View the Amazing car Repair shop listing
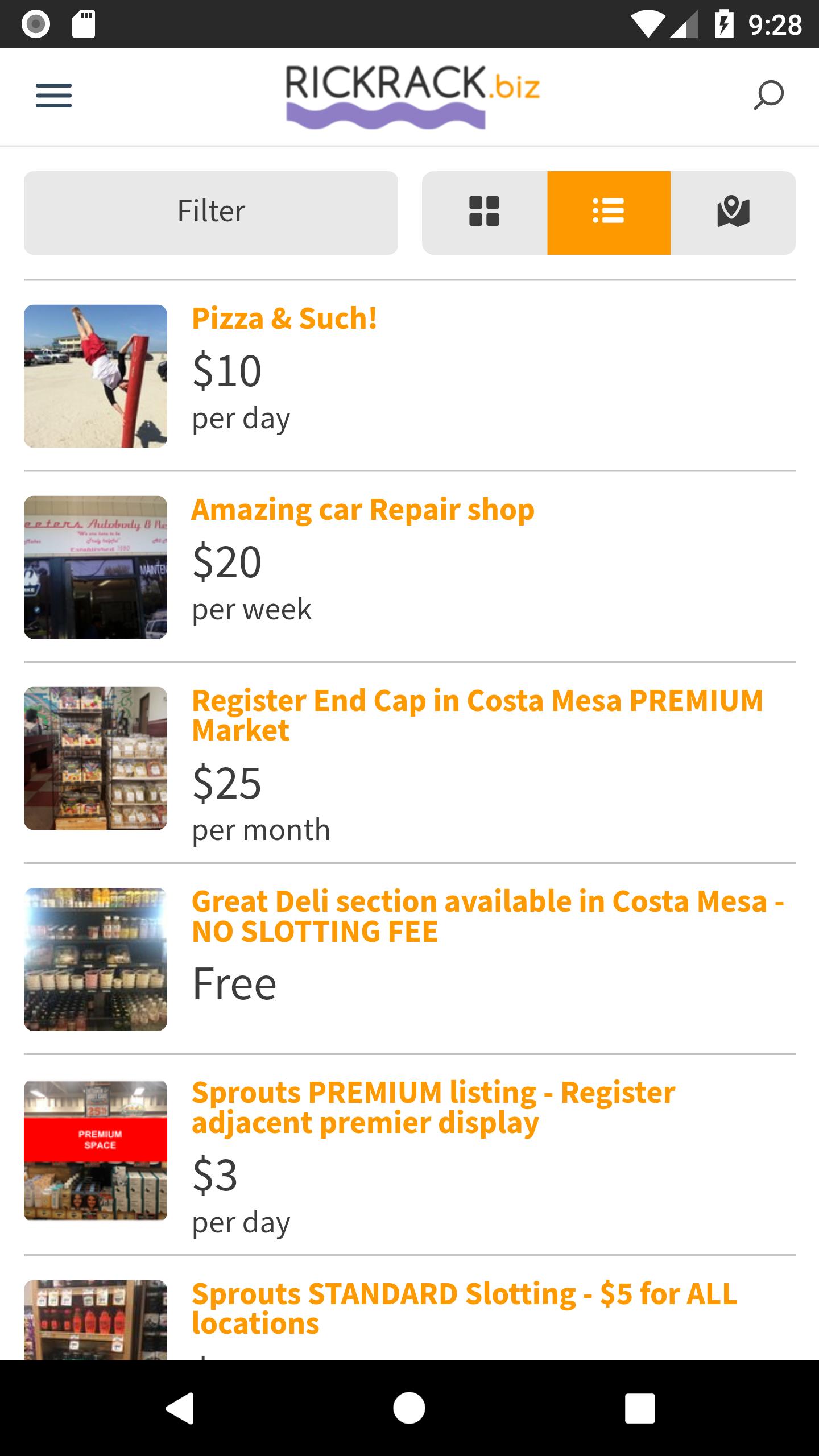819x1456 pixels. [363, 510]
